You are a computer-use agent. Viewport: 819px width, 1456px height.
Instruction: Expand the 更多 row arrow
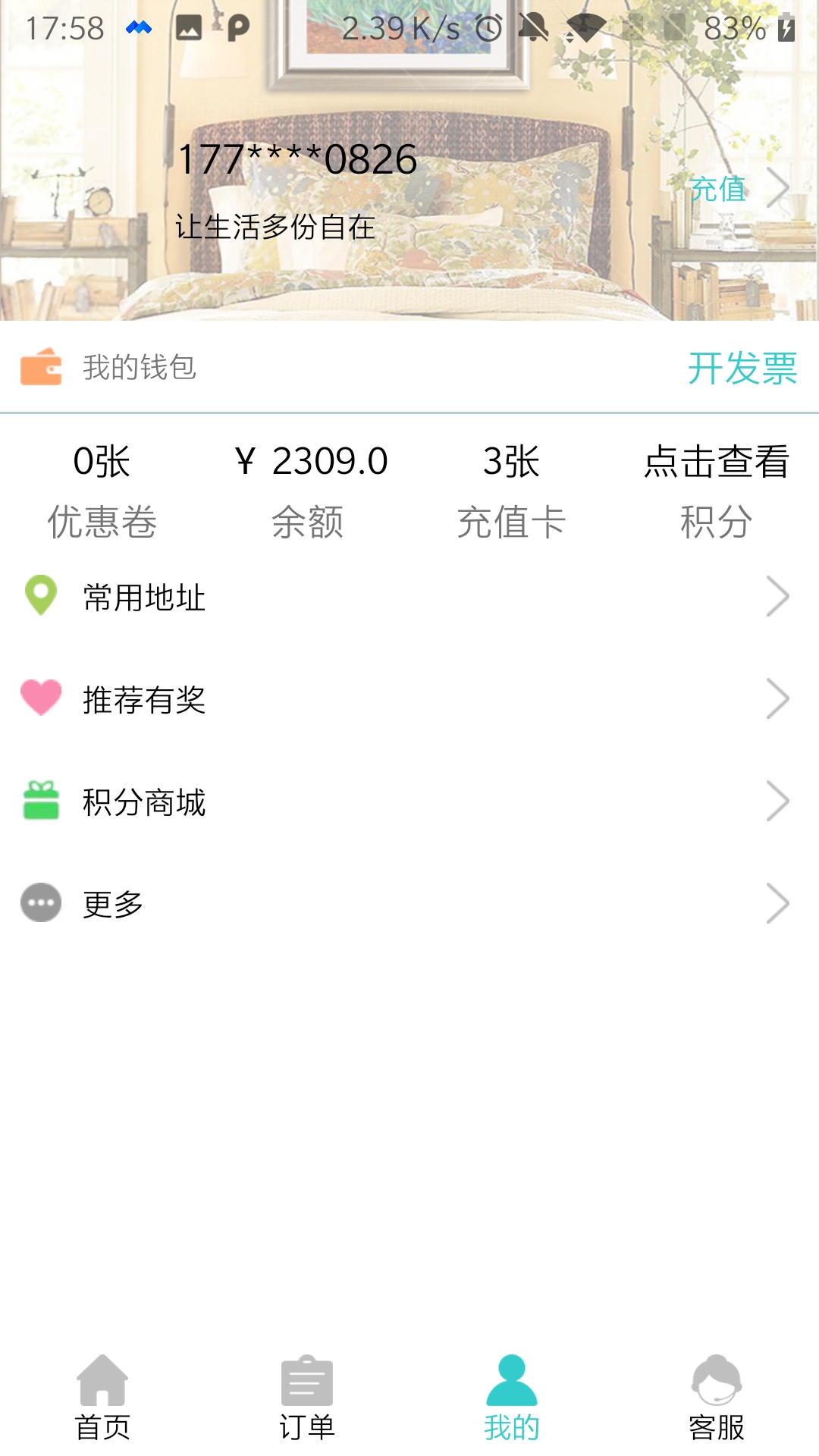tap(780, 904)
